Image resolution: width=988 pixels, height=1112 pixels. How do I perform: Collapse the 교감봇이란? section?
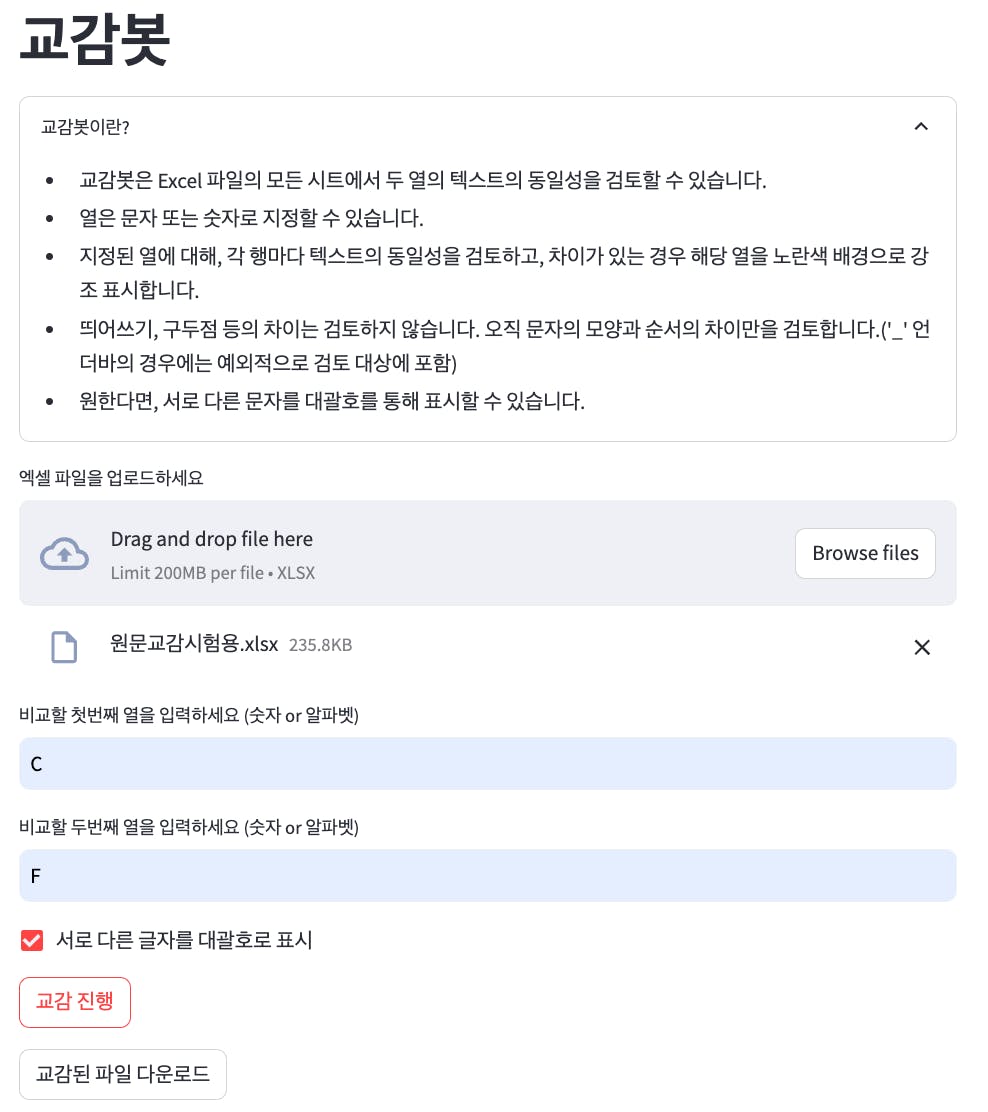[x=921, y=127]
